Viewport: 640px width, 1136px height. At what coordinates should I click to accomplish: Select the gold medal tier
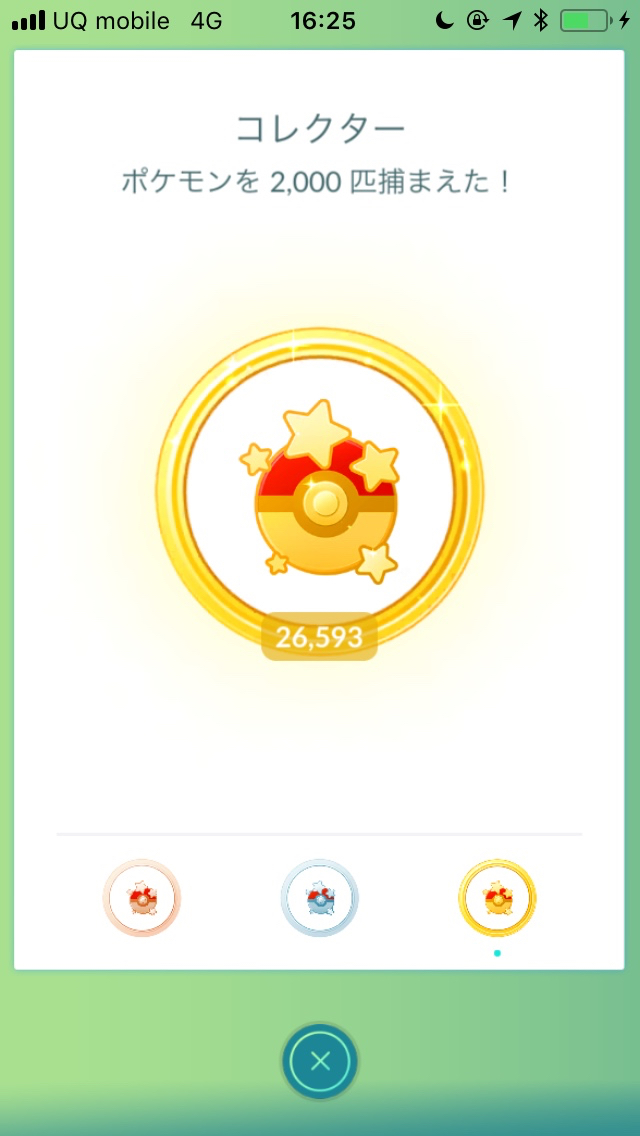(x=497, y=899)
